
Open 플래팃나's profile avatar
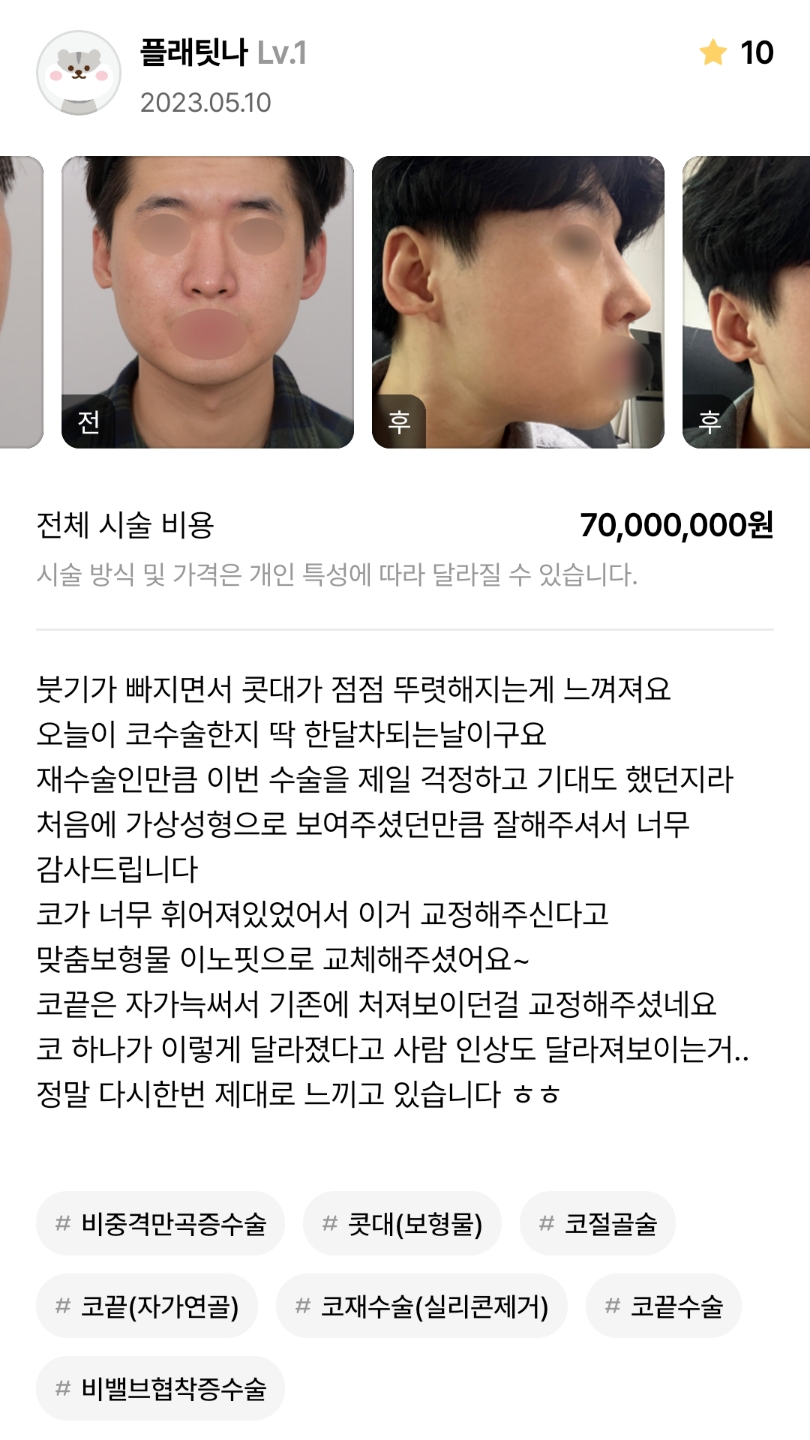click(78, 72)
